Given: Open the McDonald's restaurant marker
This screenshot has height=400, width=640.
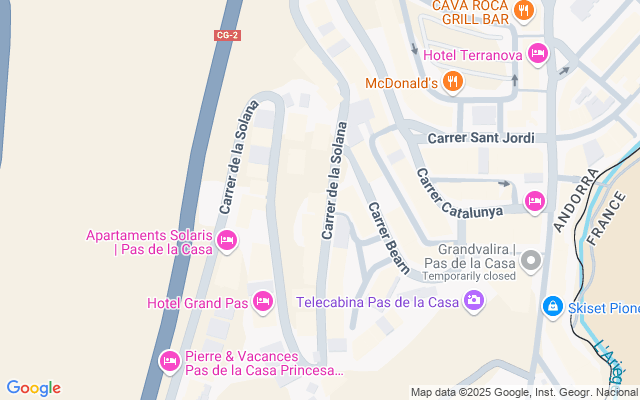Looking at the screenshot, I should pos(453,82).
